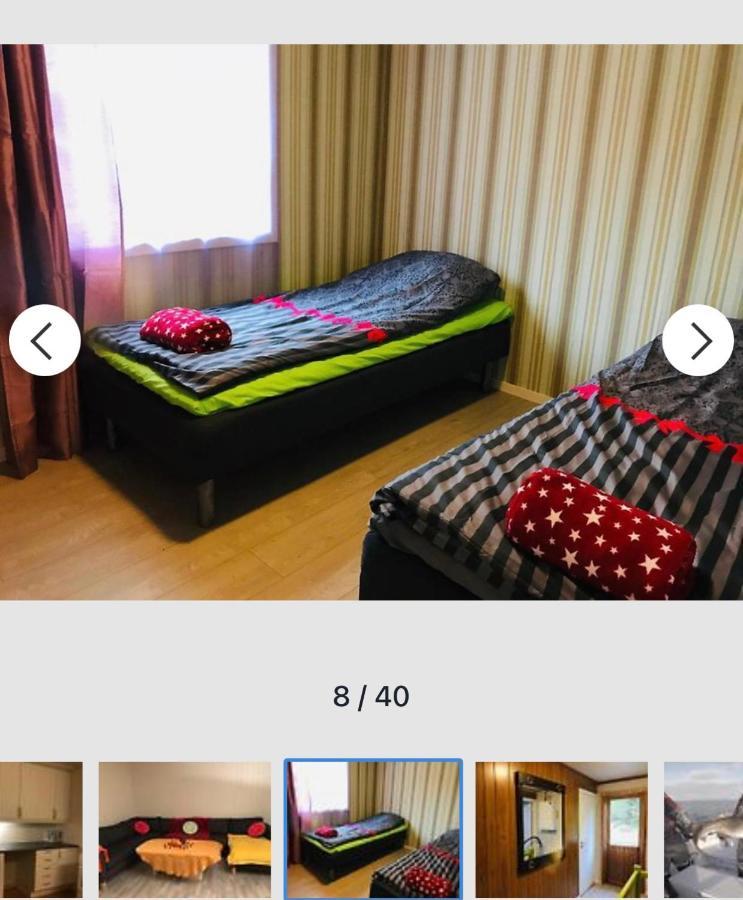This screenshot has width=743, height=900.
Task: Select the sofa with yellow table thumbnail
Action: [184, 829]
